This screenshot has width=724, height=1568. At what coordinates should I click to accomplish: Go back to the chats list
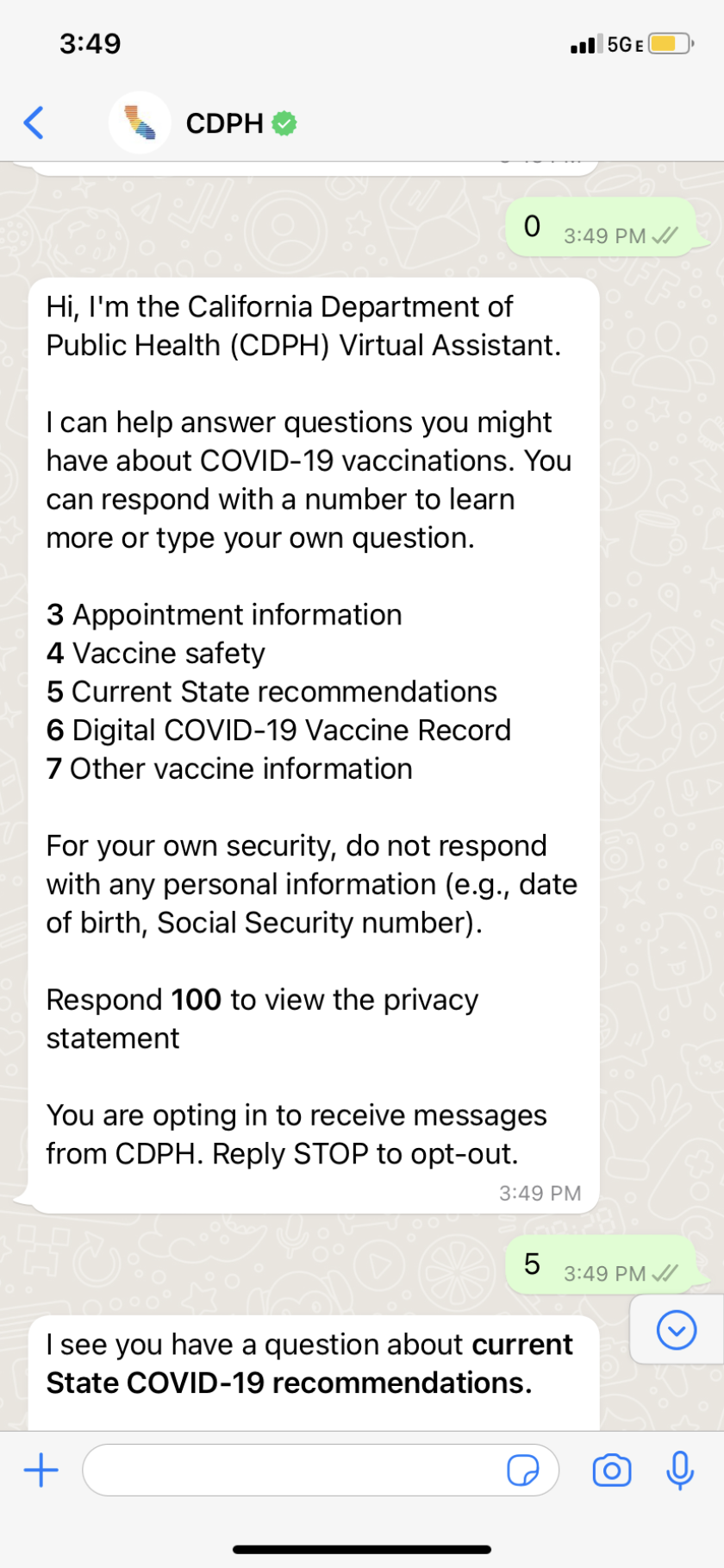pyautogui.click(x=34, y=123)
